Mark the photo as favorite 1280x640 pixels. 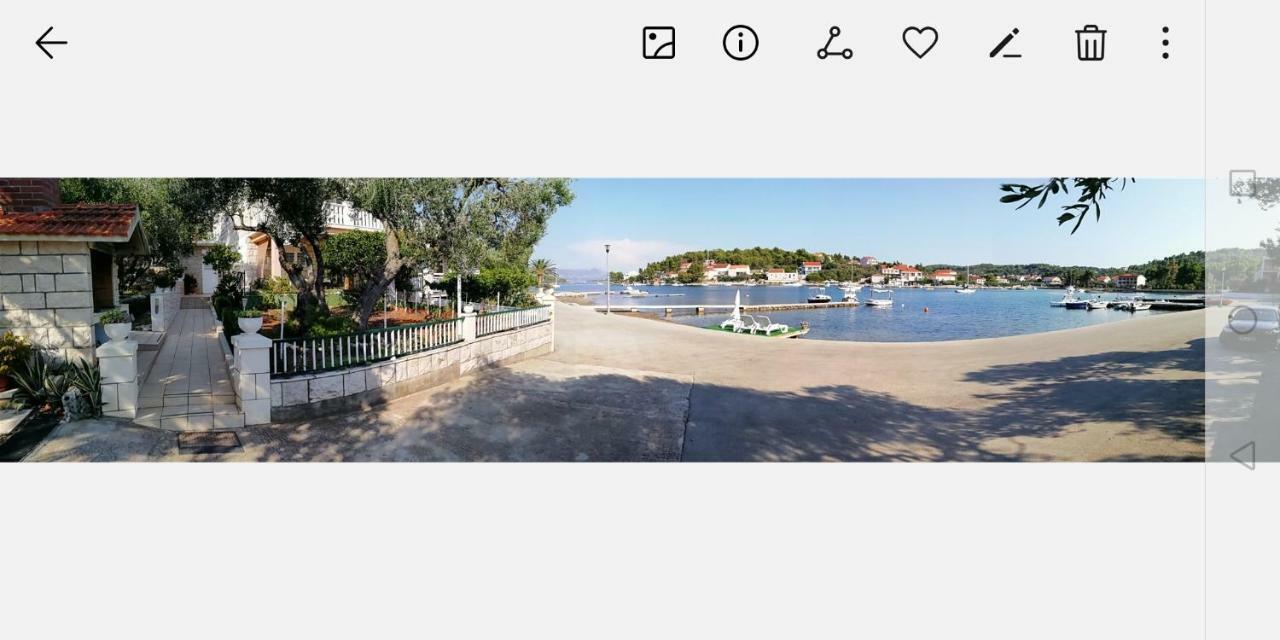(x=920, y=43)
